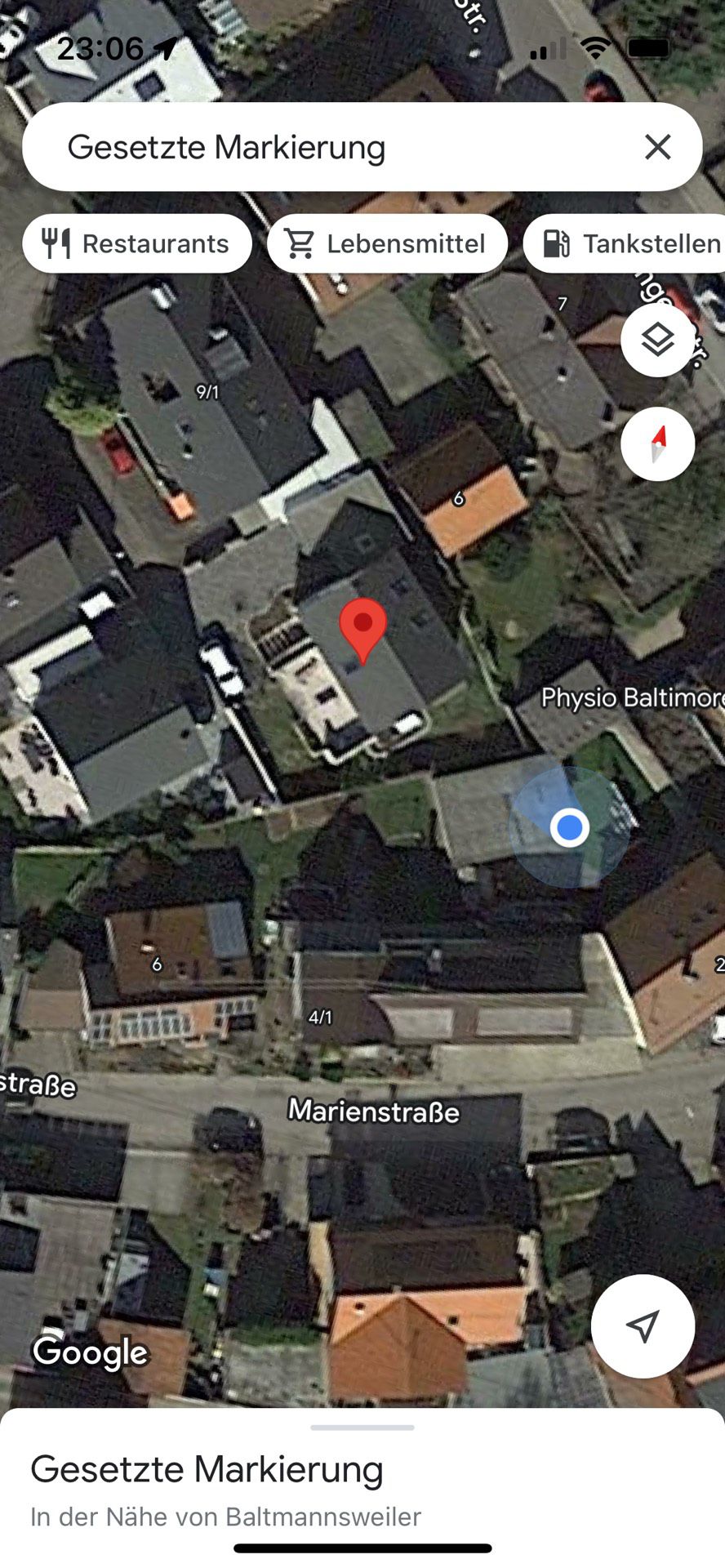Center map on my location

643,1326
